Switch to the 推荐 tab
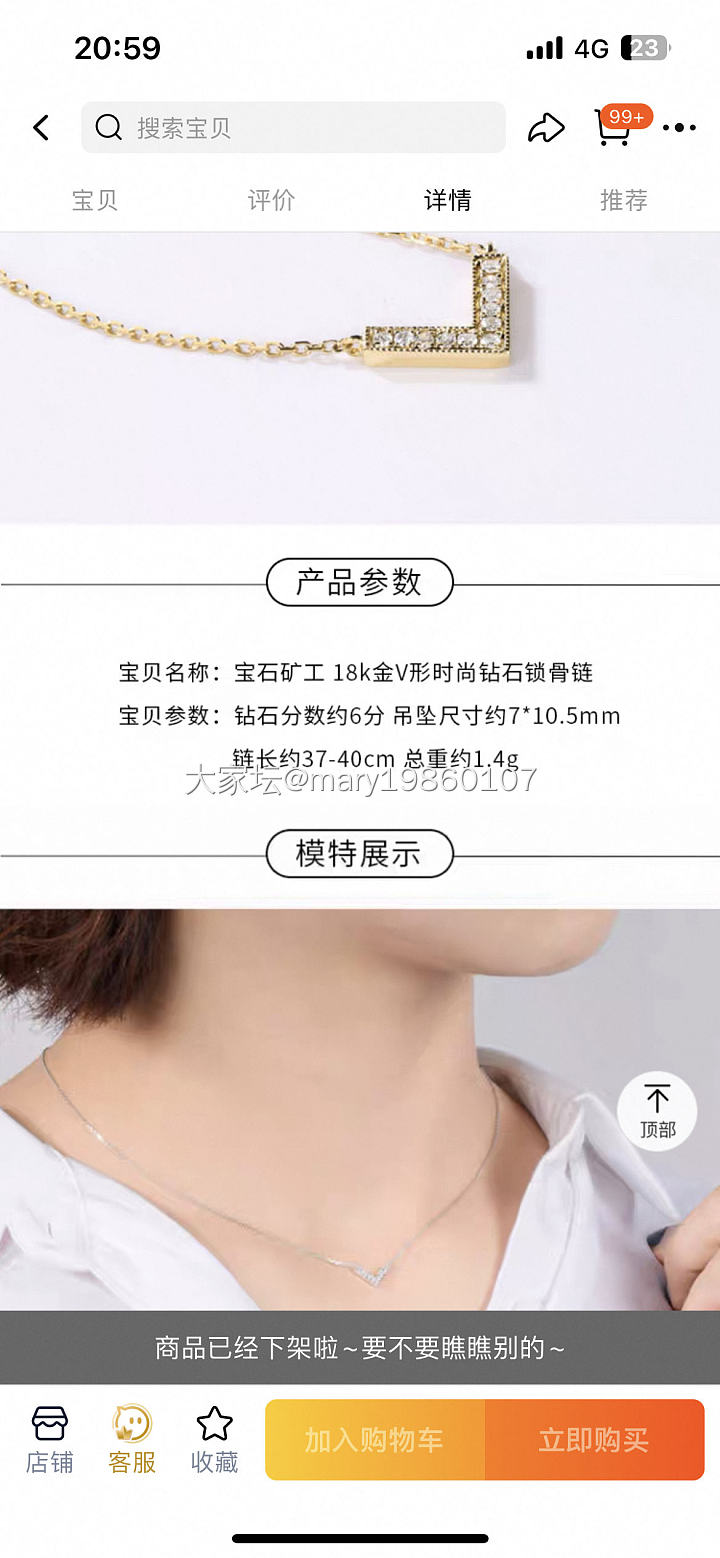The width and height of the screenshot is (720, 1558). tap(623, 200)
